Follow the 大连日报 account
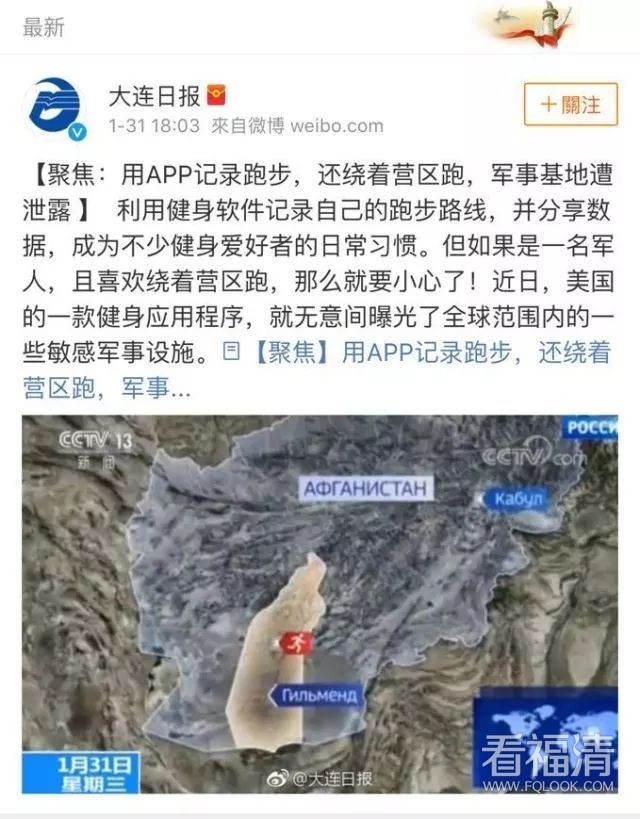The width and height of the screenshot is (640, 819). pyautogui.click(x=570, y=104)
